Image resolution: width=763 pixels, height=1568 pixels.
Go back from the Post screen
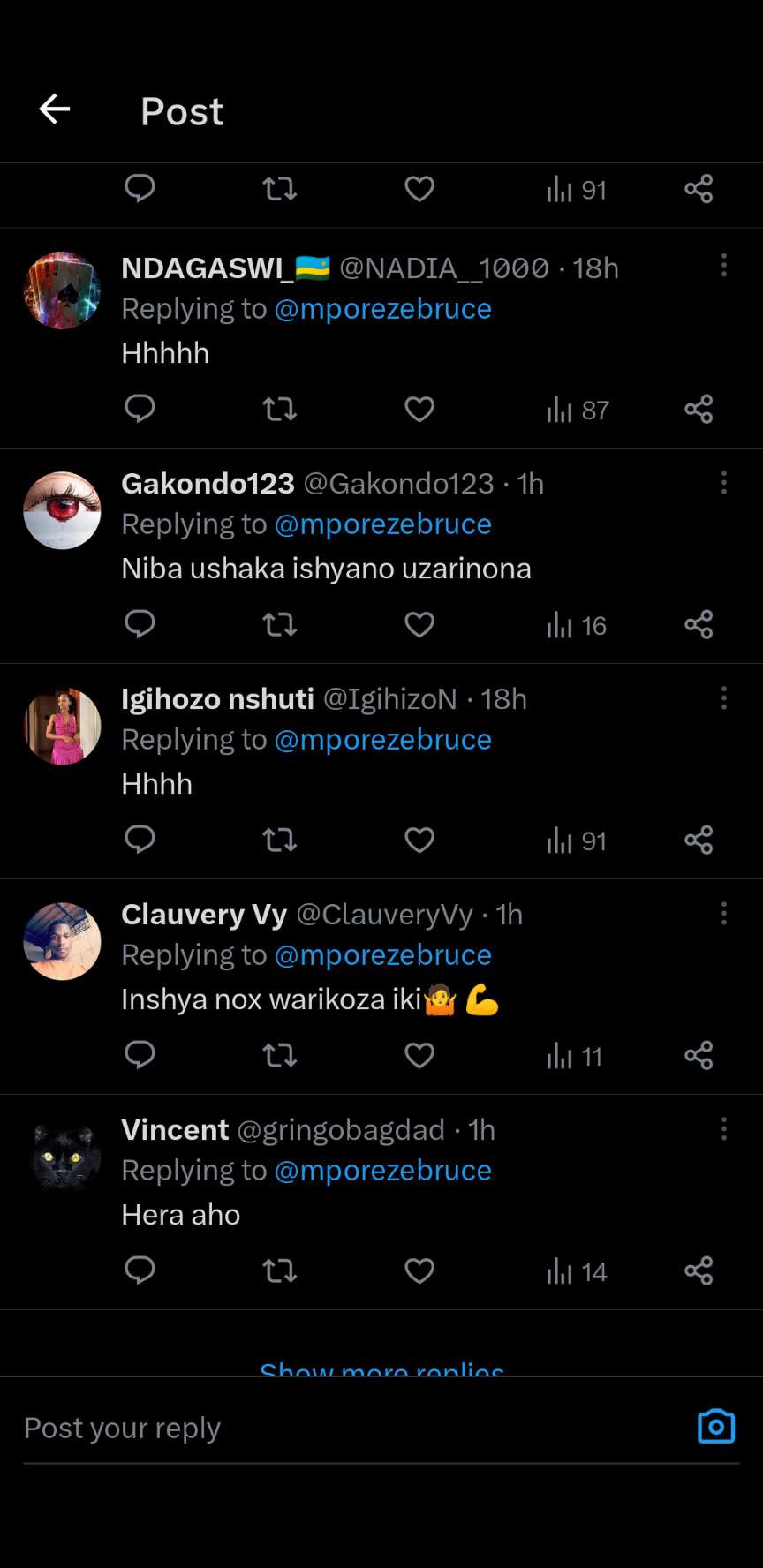pyautogui.click(x=55, y=109)
